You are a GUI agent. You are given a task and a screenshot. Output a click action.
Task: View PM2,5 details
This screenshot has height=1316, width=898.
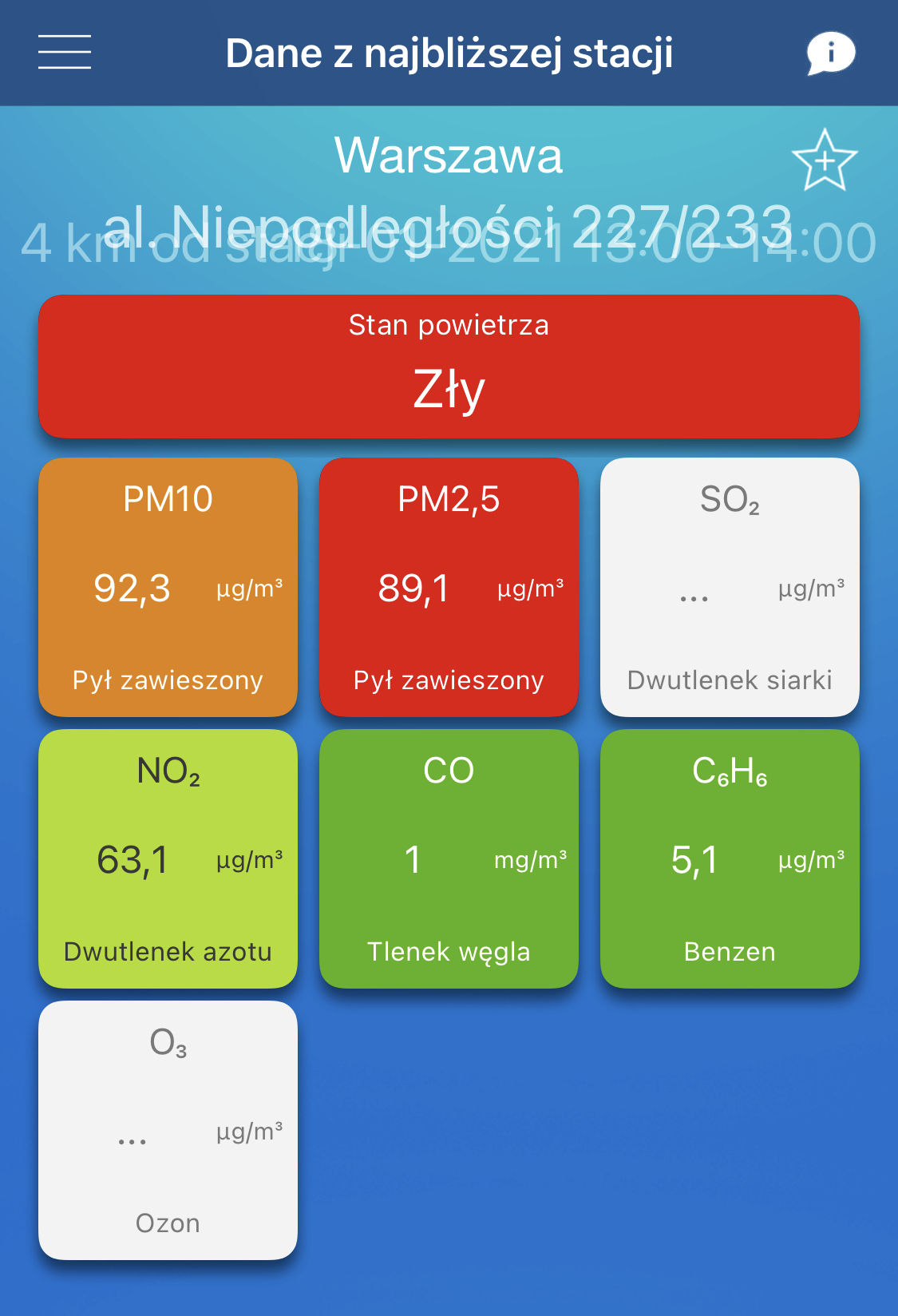[x=449, y=587]
